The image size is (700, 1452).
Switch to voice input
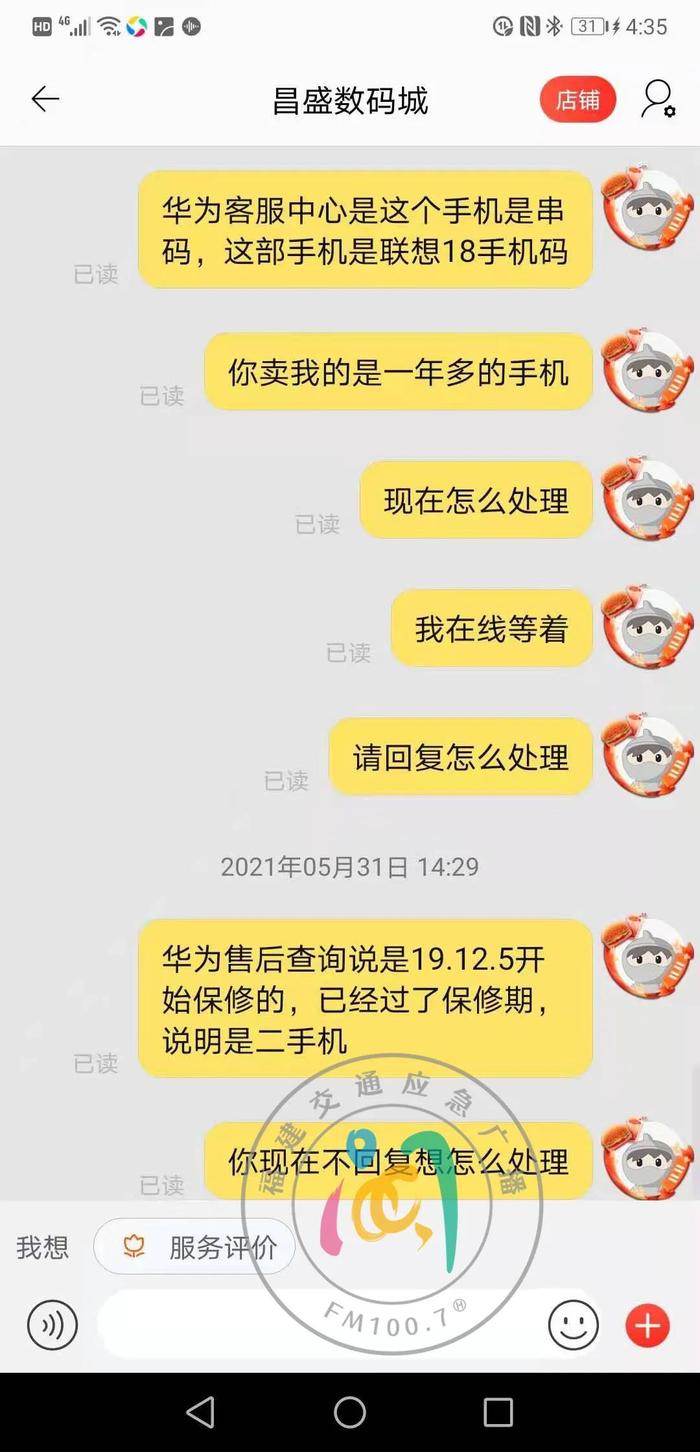point(52,1325)
